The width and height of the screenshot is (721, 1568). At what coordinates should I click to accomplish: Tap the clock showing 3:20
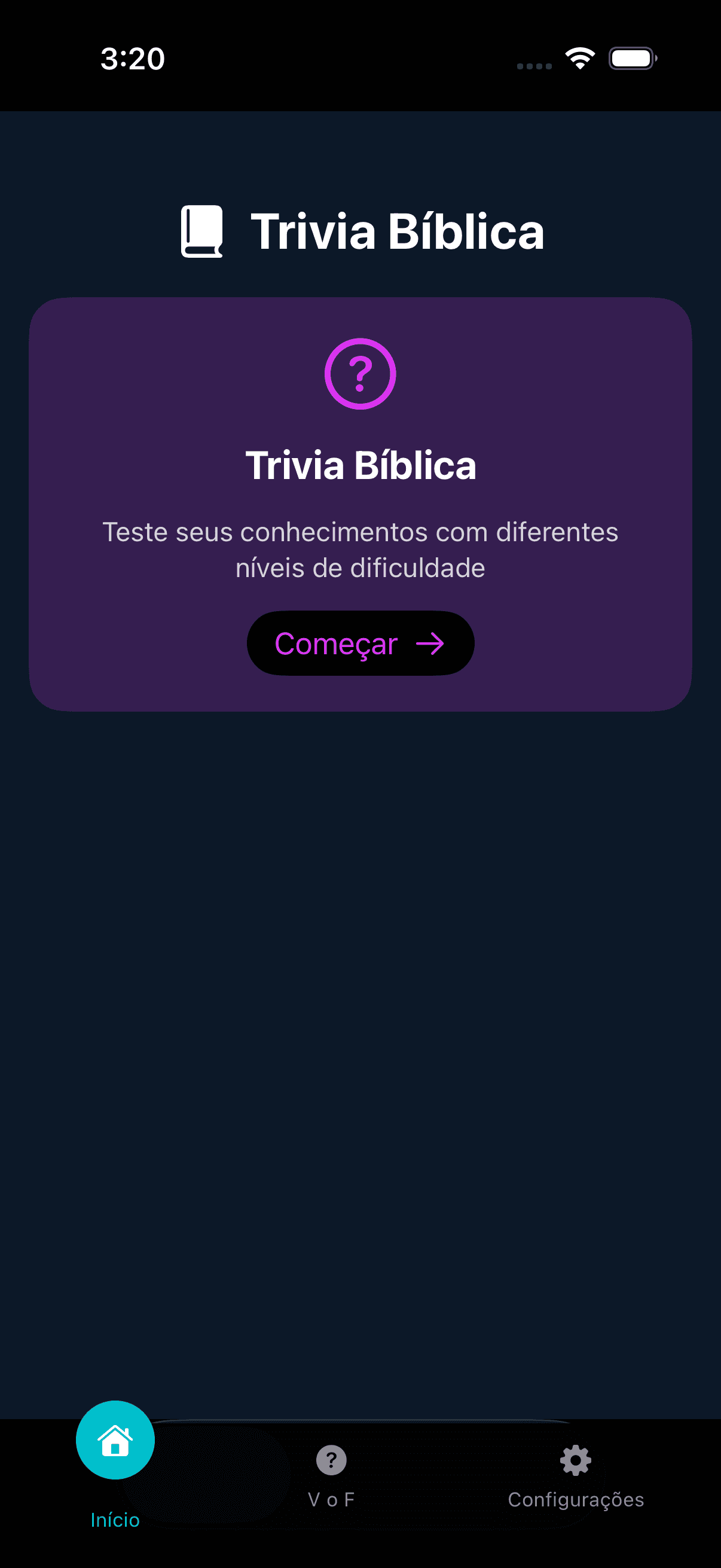pos(132,59)
